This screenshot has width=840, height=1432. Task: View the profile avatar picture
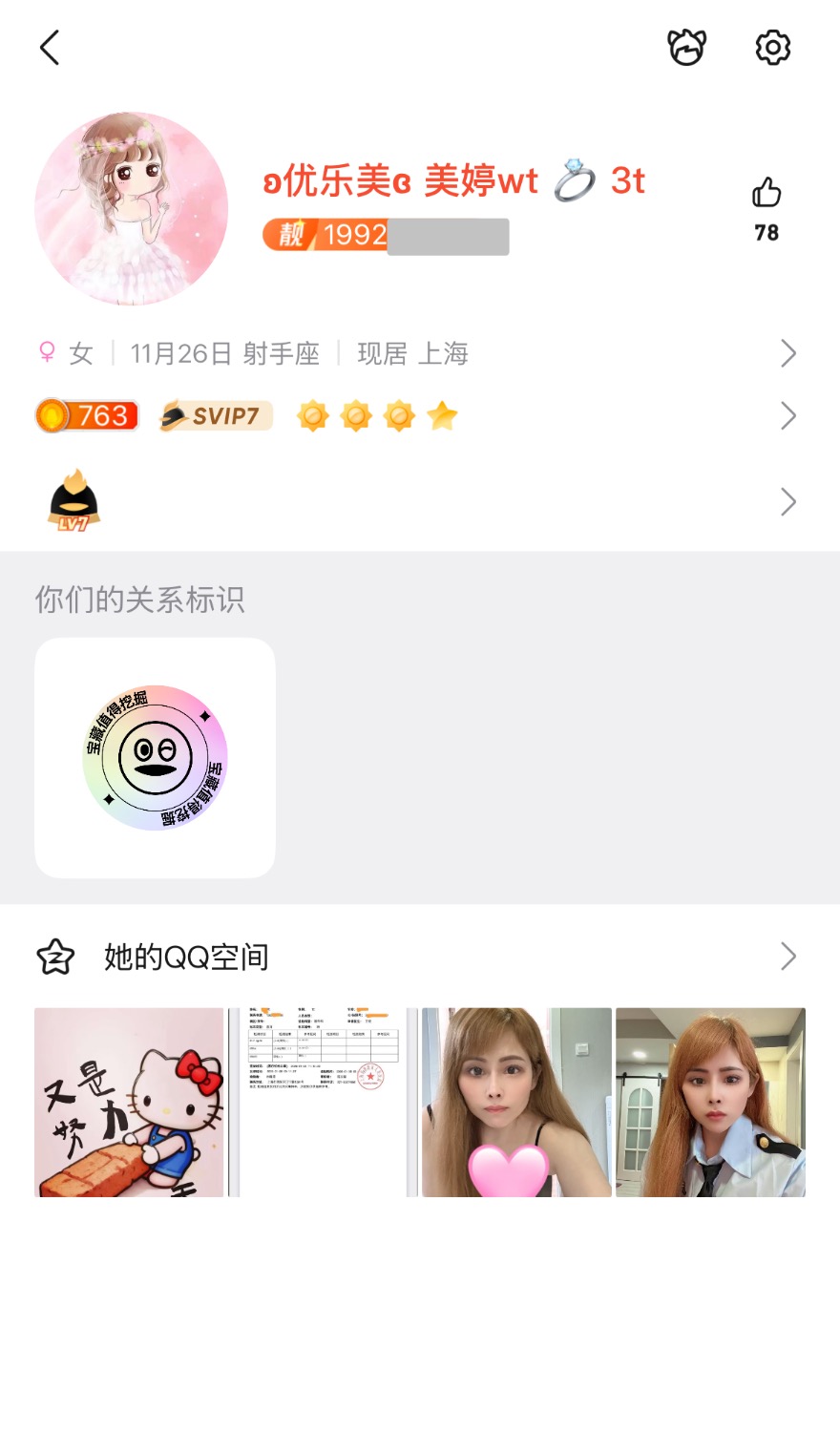point(132,209)
